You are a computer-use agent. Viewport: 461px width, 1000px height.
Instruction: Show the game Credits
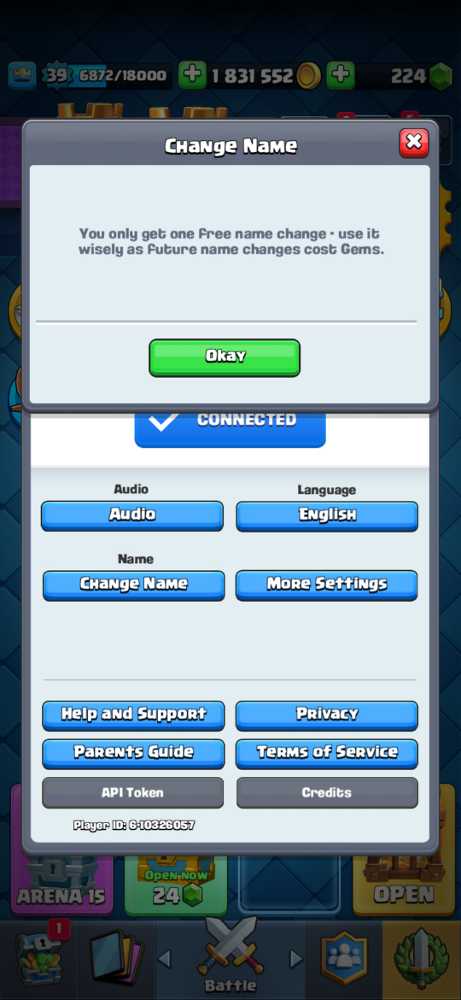(327, 793)
